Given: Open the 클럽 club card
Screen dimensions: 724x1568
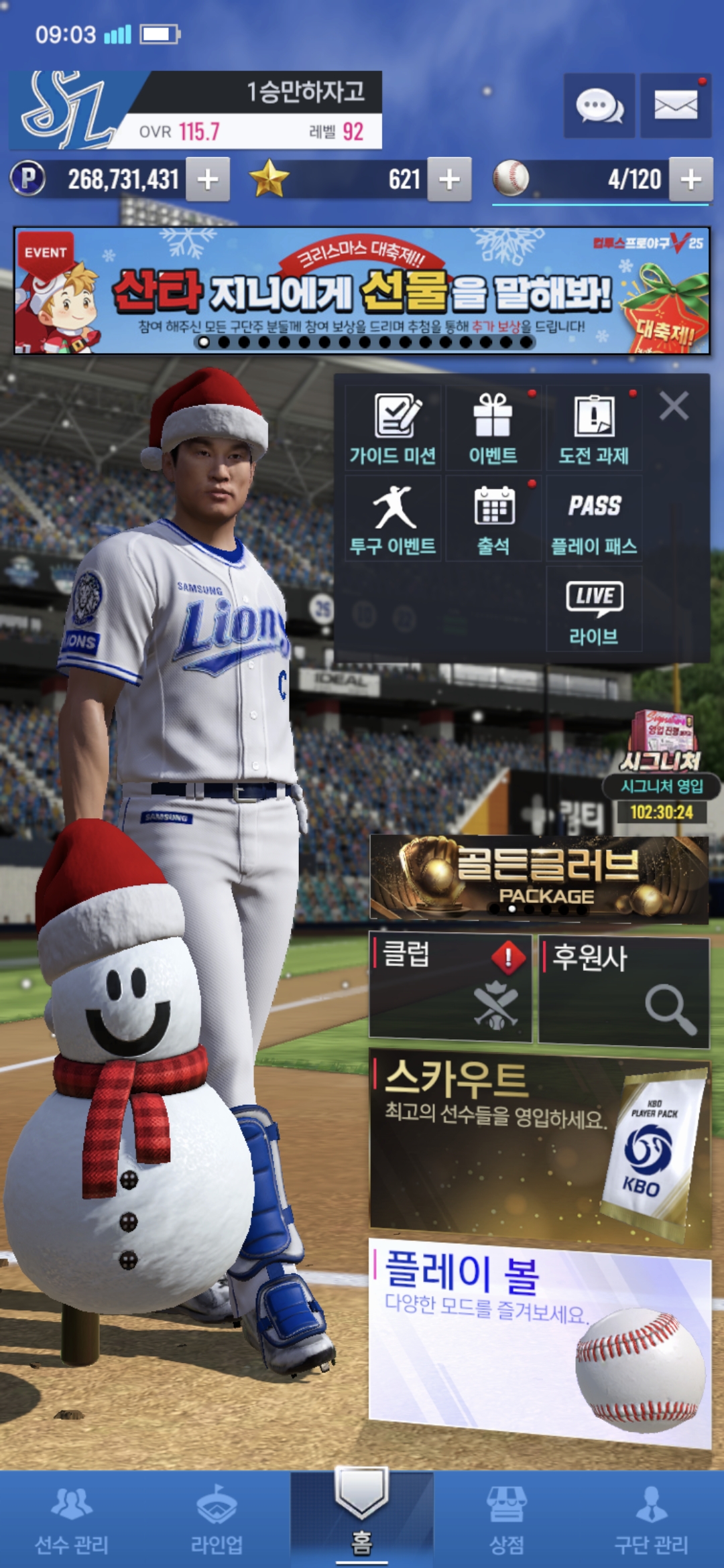Looking at the screenshot, I should click(450, 988).
